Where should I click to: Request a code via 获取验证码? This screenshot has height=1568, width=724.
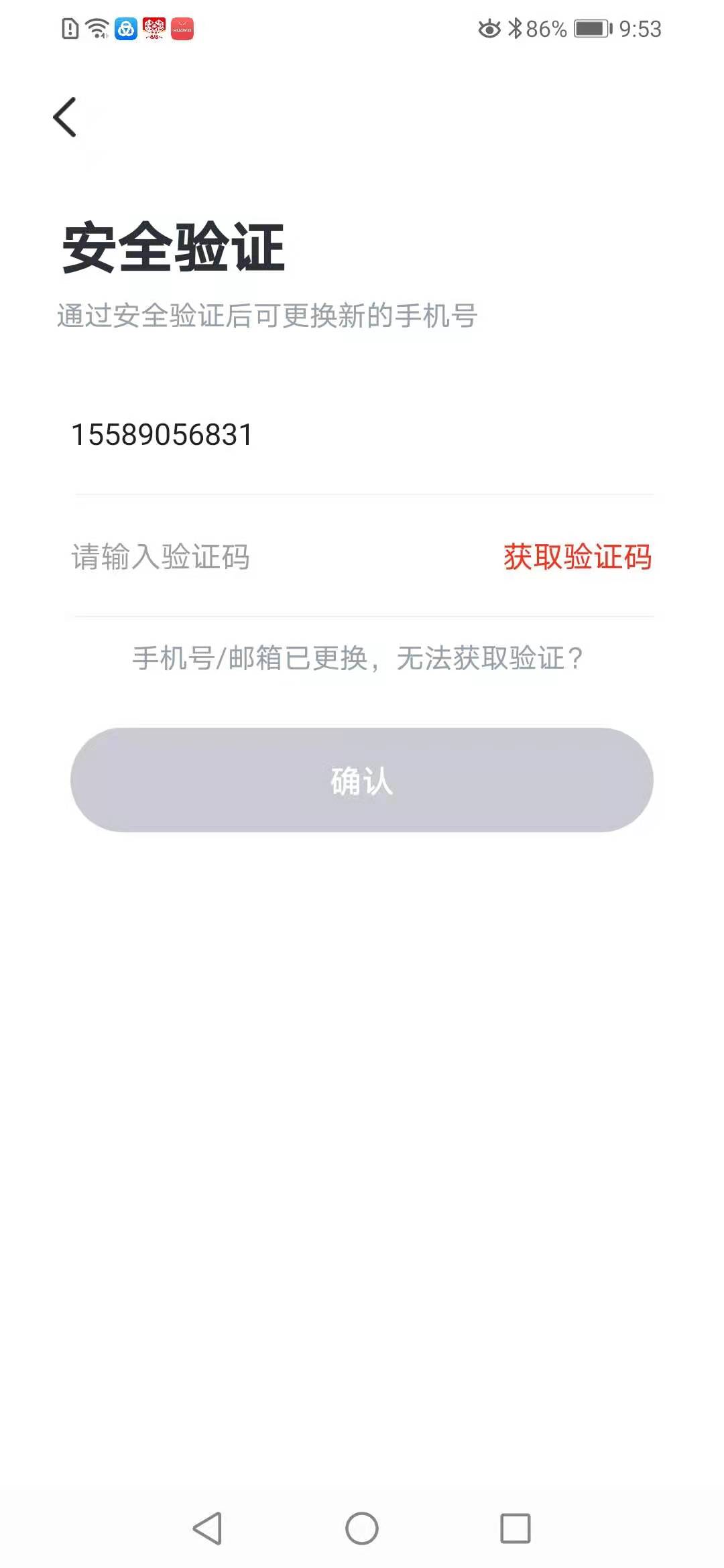click(x=577, y=557)
